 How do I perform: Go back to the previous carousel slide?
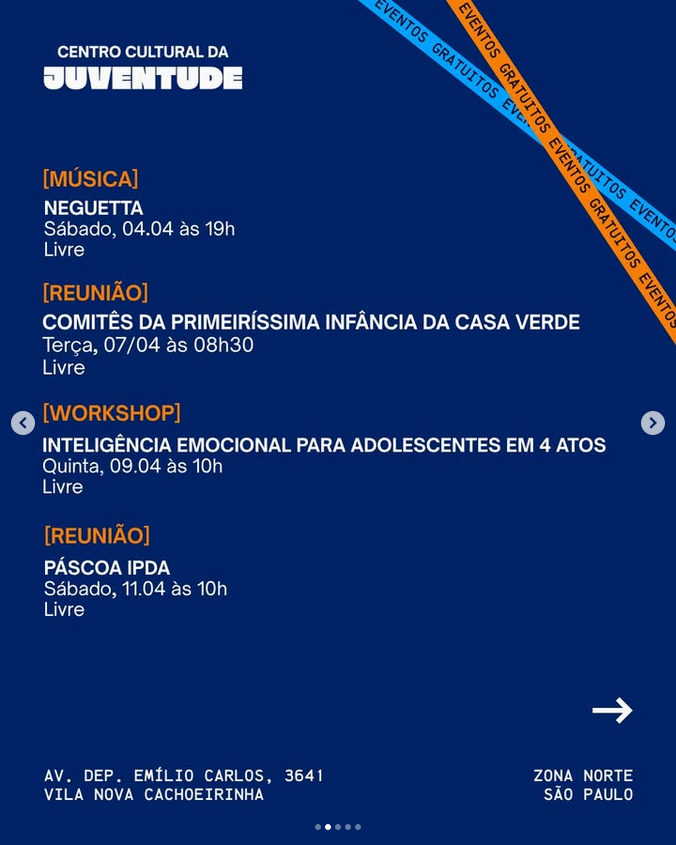click(x=23, y=423)
